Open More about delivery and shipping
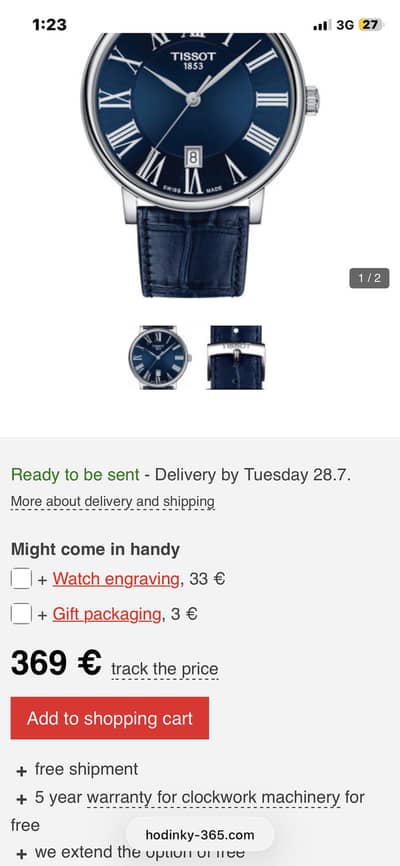The width and height of the screenshot is (400, 866). pyautogui.click(x=113, y=502)
